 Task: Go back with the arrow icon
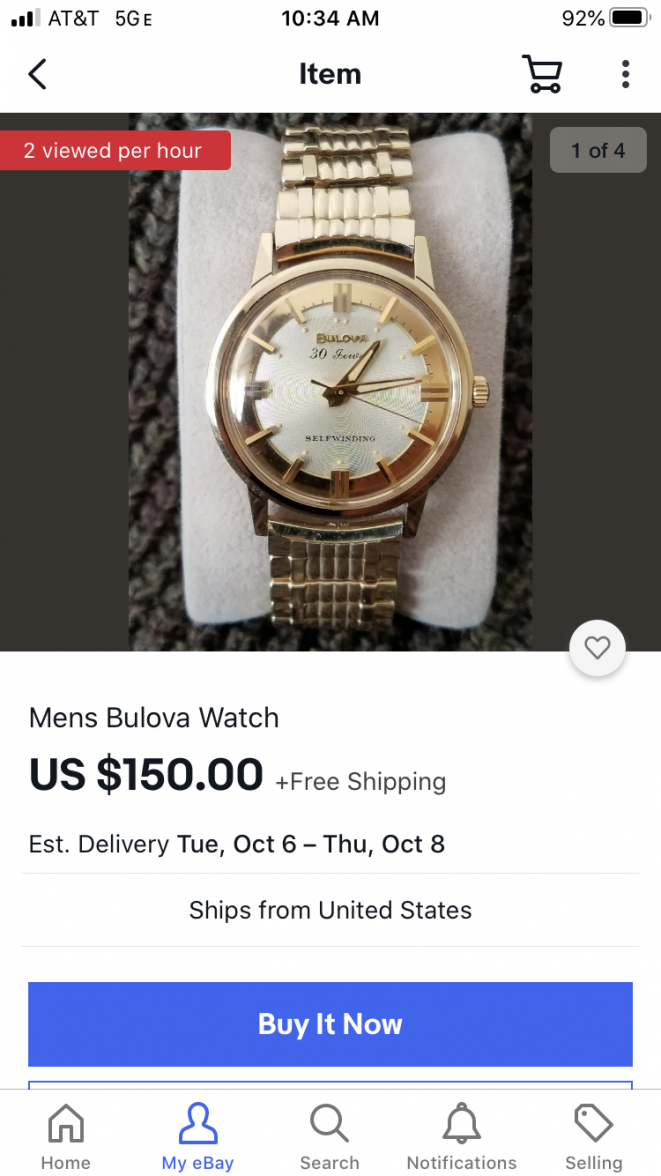(37, 74)
